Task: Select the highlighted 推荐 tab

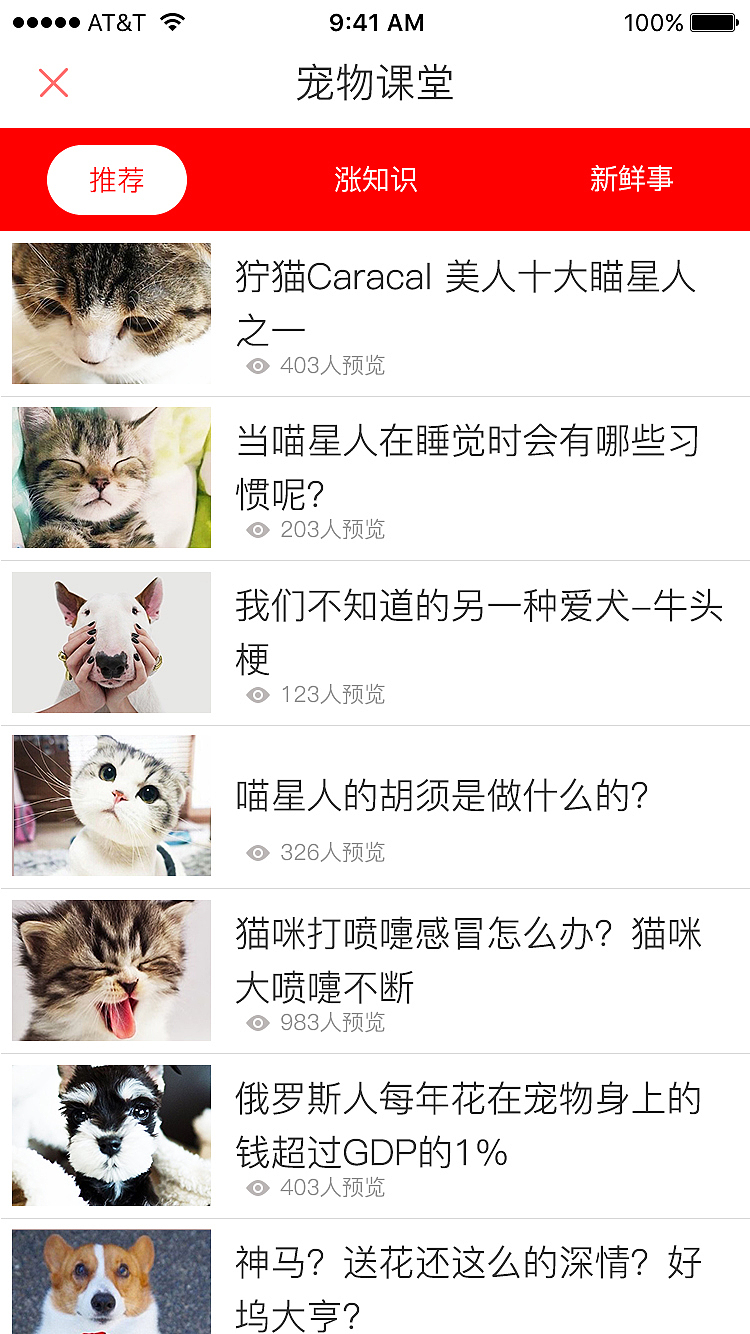Action: [117, 179]
